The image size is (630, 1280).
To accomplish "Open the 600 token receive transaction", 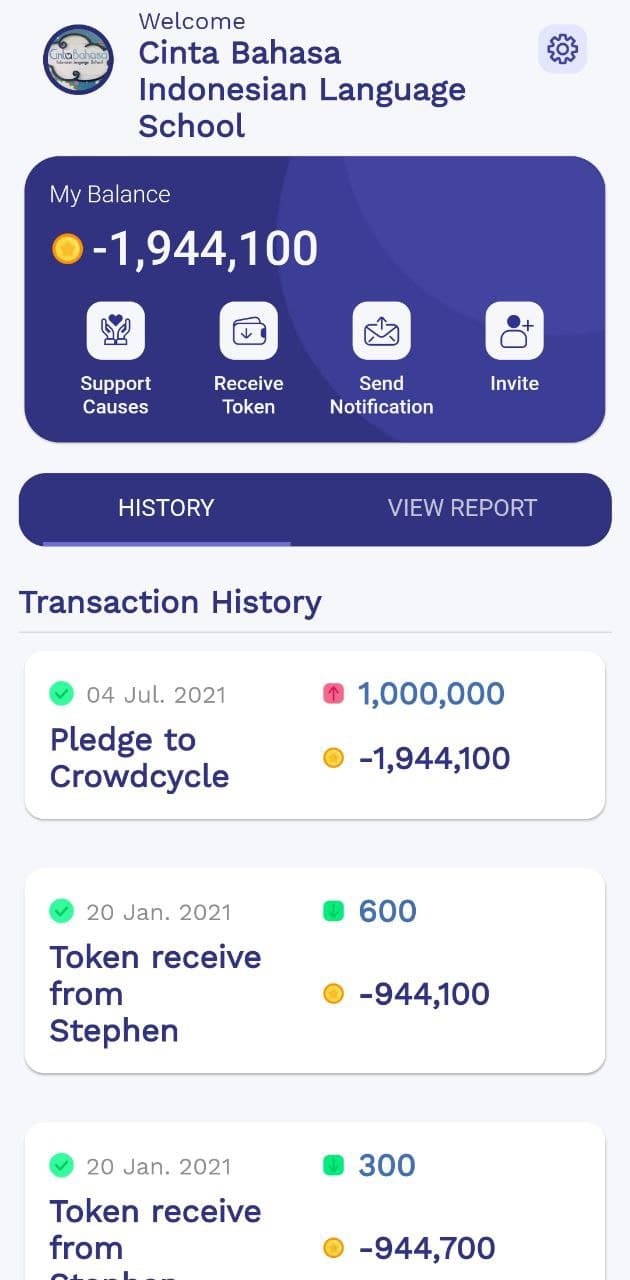I will (314, 970).
